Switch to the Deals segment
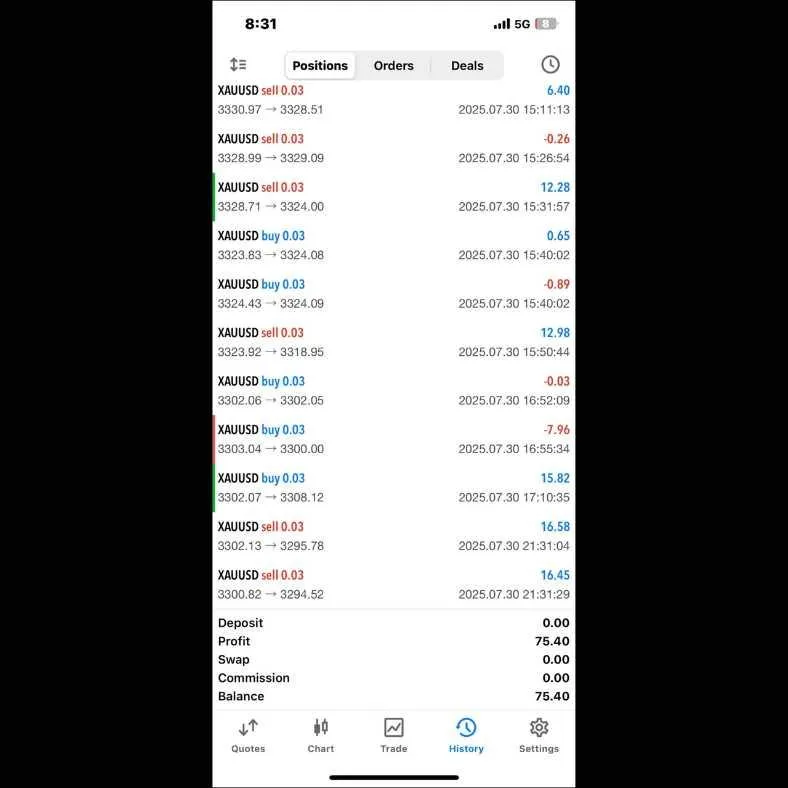 [467, 66]
